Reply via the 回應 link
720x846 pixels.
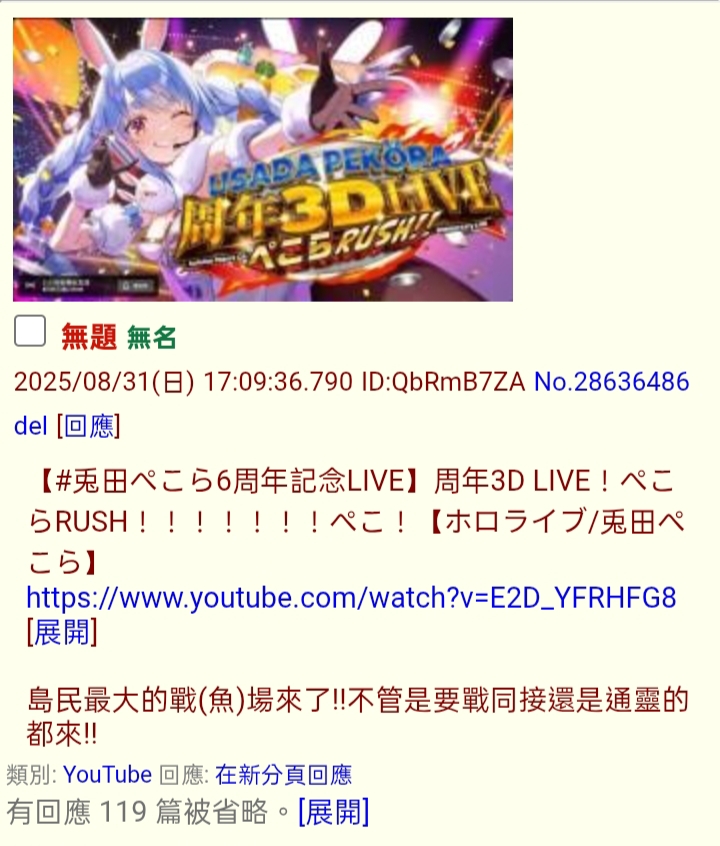89,426
